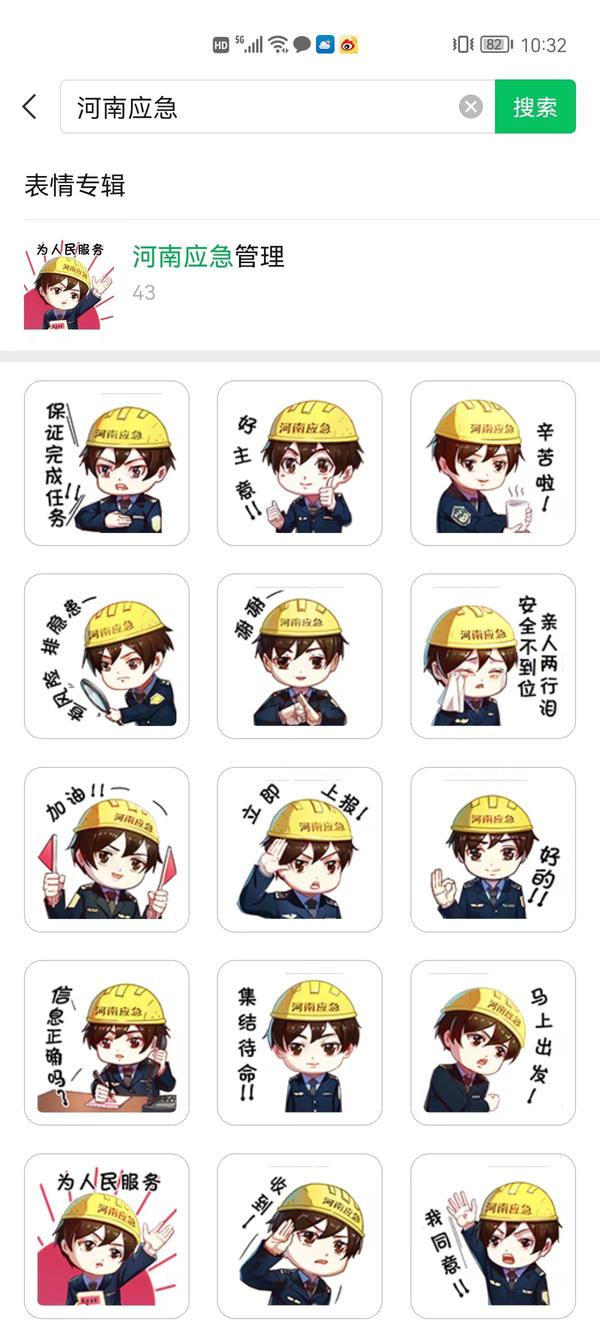Select the 安全不到位亲人两行泪 sticker
Viewport: 600px width, 1320px height.
point(493,656)
